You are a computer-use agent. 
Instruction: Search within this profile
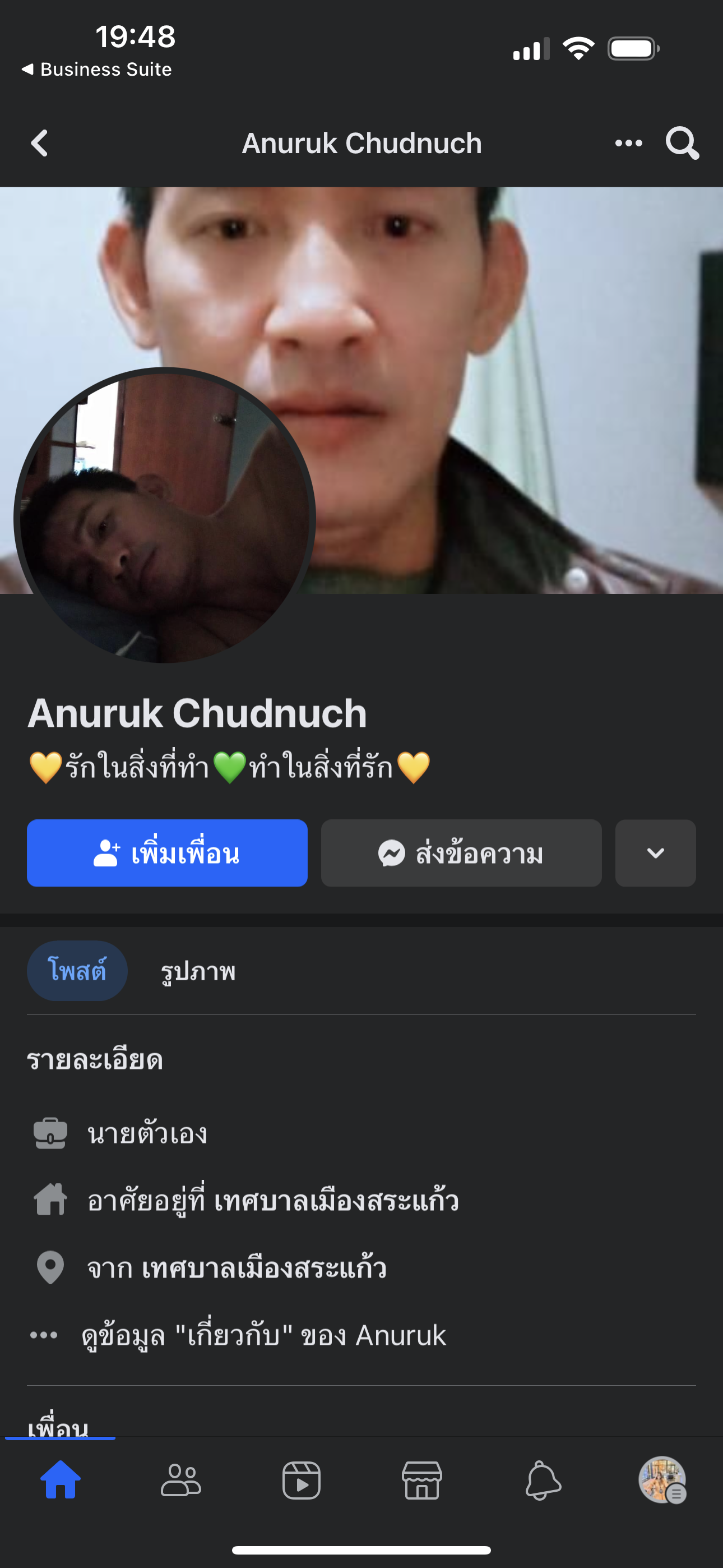682,144
